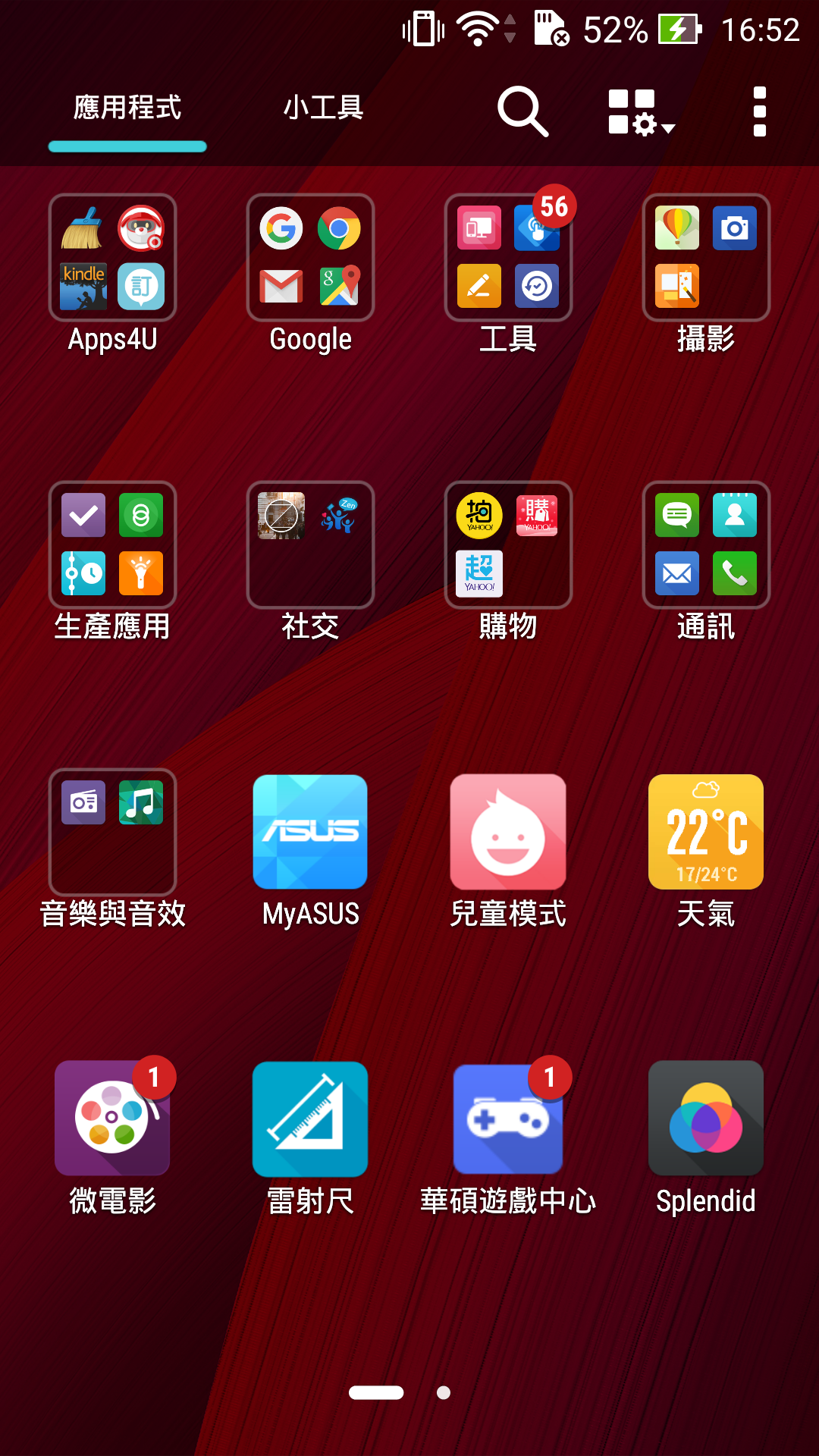Open the three-dot overflow menu

point(759,111)
